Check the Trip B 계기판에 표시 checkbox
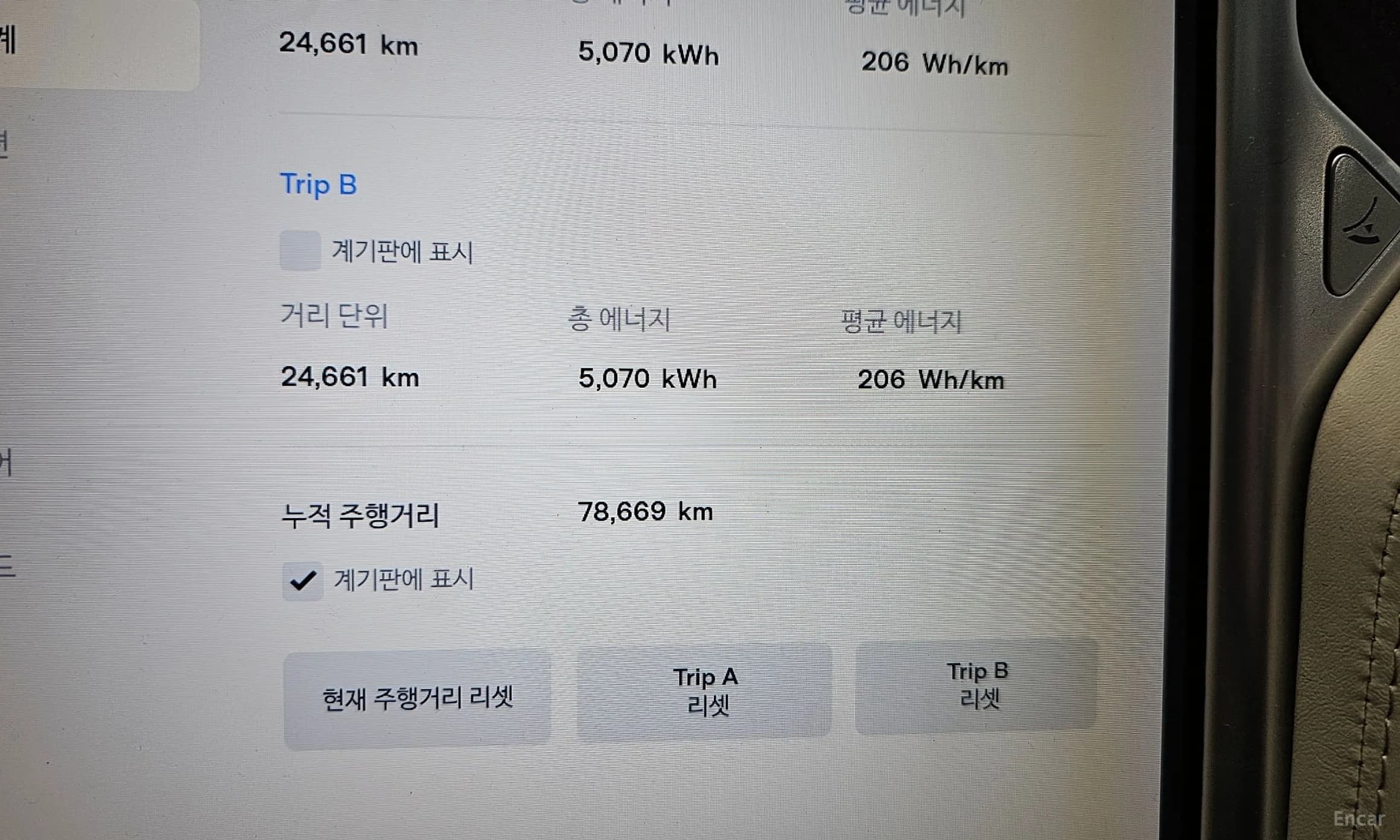Viewport: 1400px width, 840px height. point(301,250)
